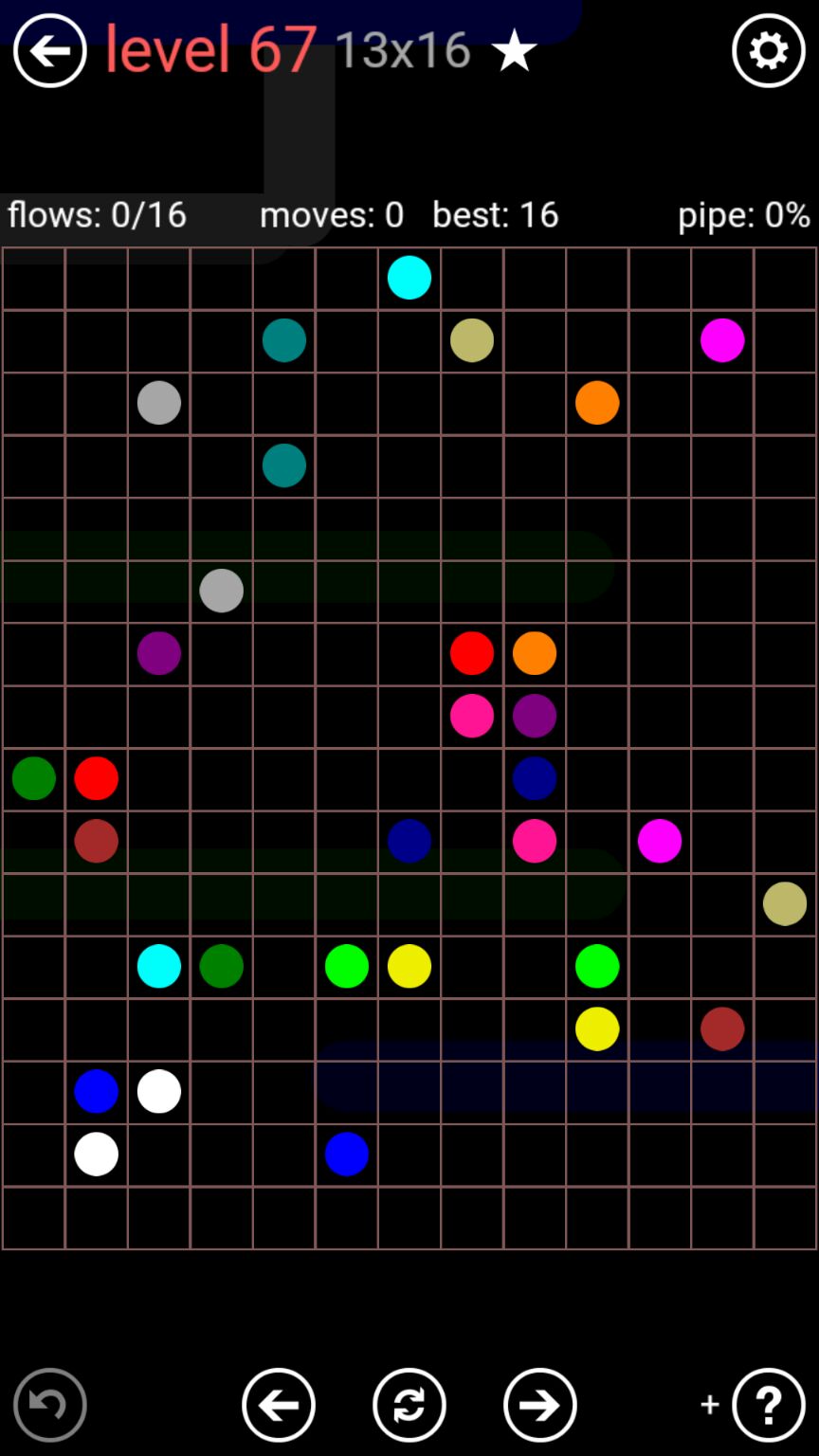Restart the current level

(x=409, y=1404)
